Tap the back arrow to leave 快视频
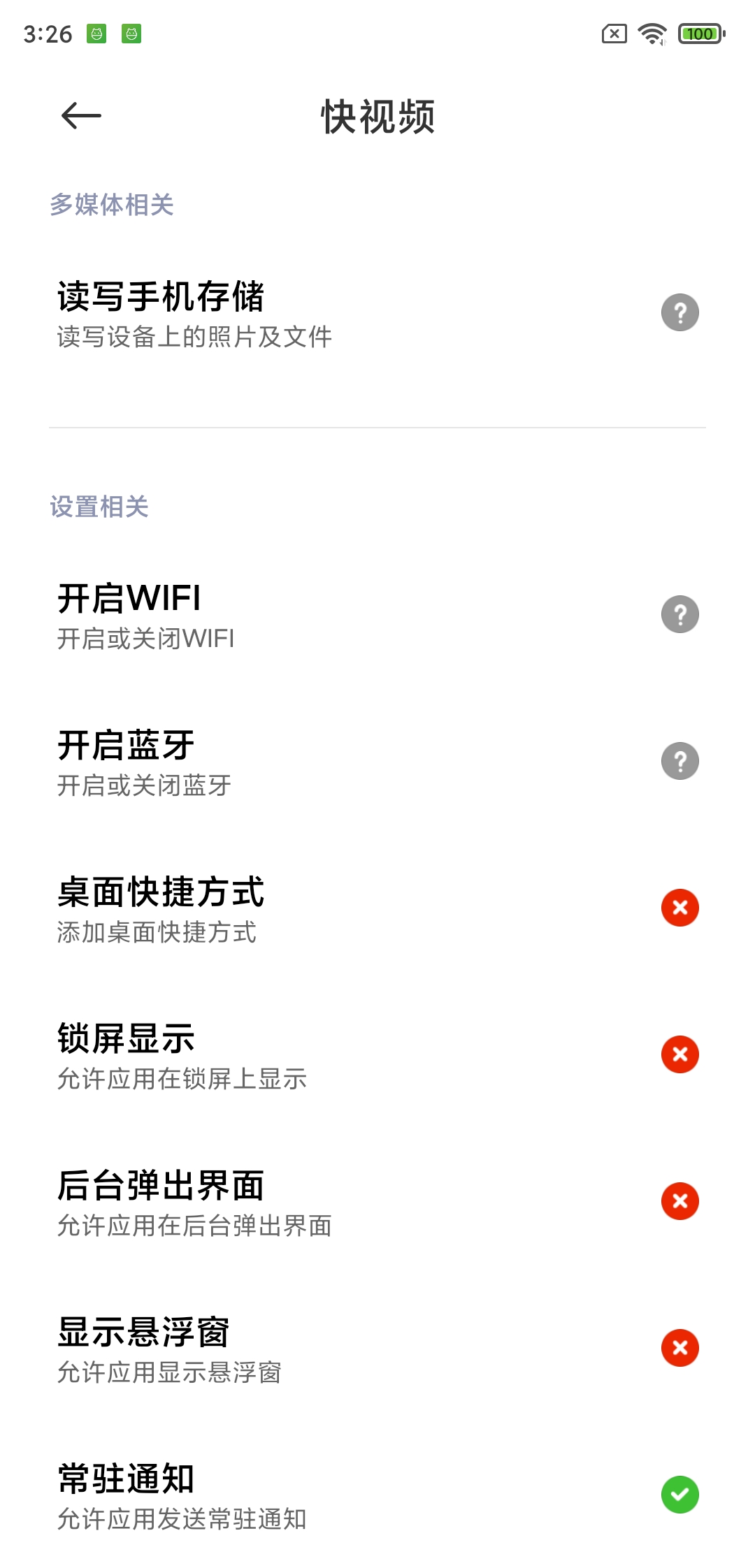The height and width of the screenshot is (1568, 755). tap(79, 116)
